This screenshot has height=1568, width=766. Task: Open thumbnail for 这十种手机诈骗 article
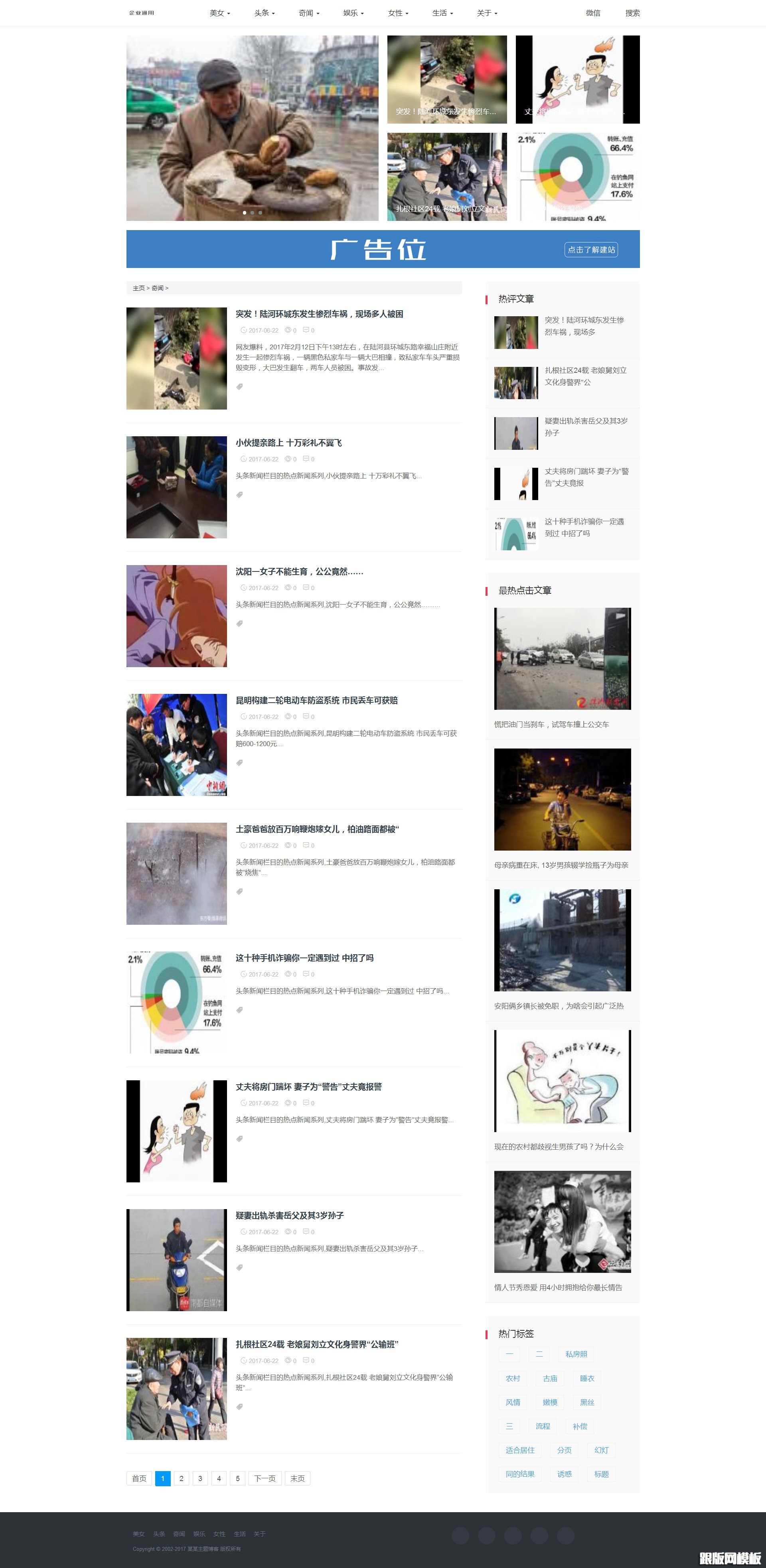[x=176, y=1002]
